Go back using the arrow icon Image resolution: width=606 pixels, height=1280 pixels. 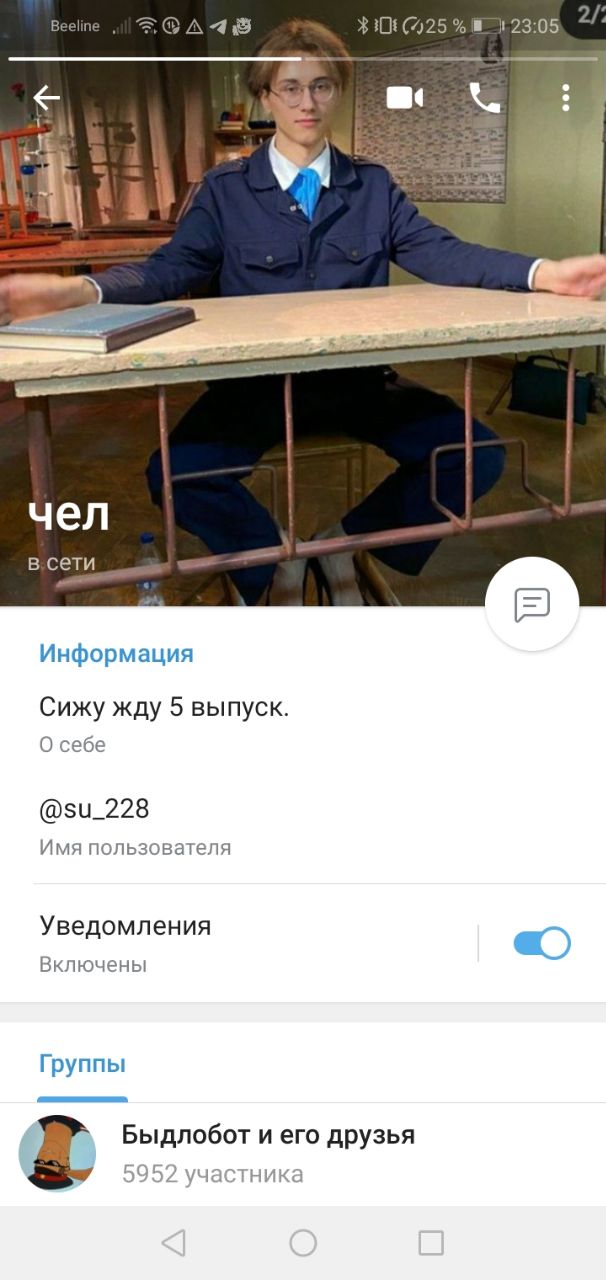46,97
